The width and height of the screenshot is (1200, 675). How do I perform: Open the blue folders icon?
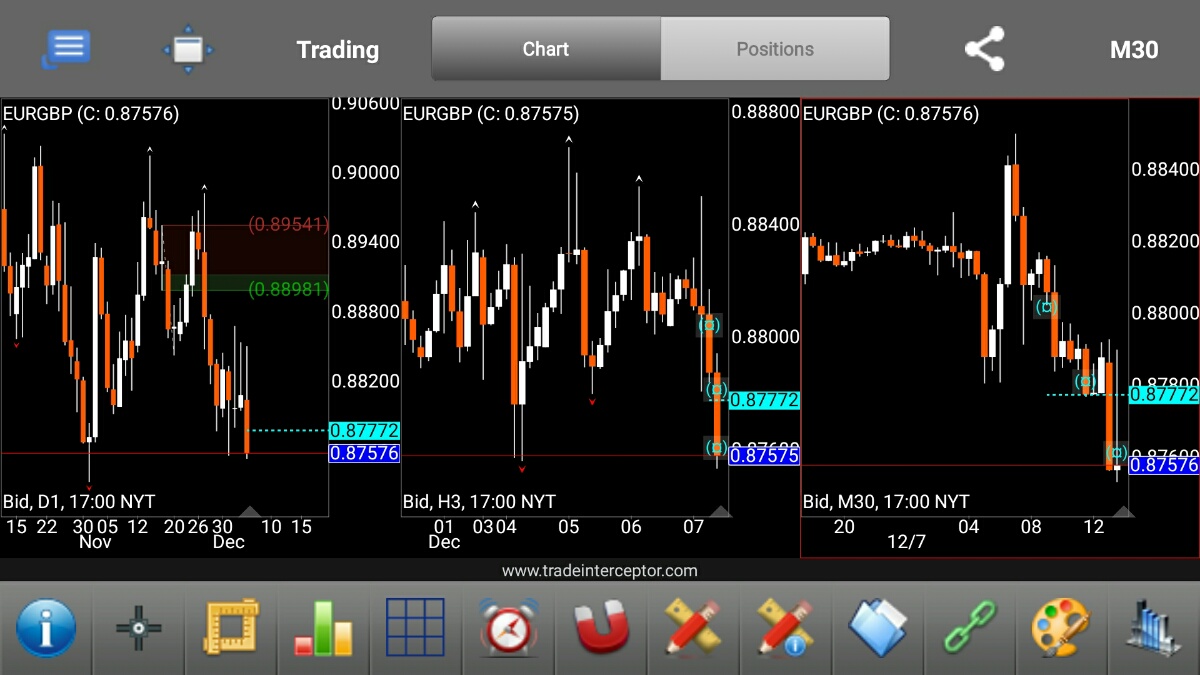(x=877, y=629)
